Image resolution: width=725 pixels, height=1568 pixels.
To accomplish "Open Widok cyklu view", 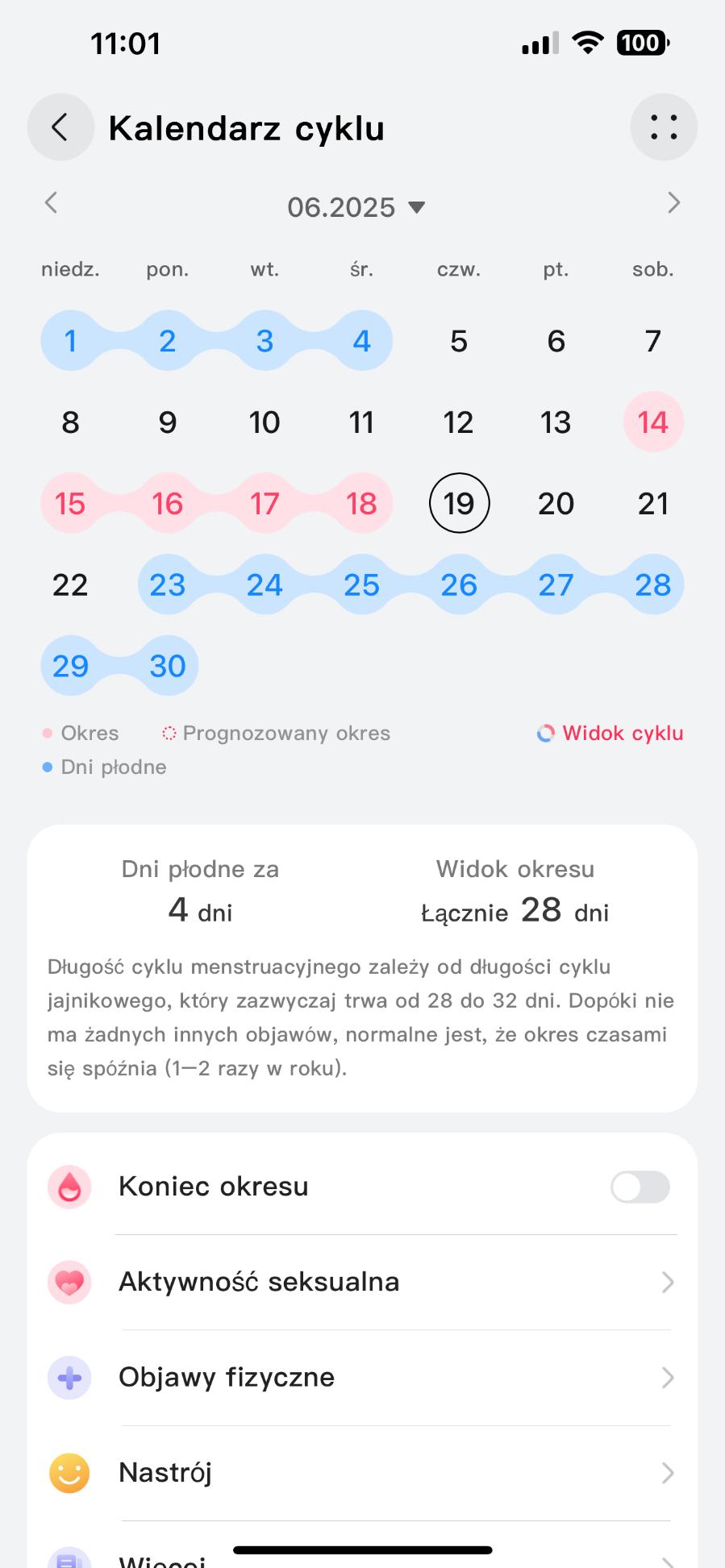I will pos(610,733).
